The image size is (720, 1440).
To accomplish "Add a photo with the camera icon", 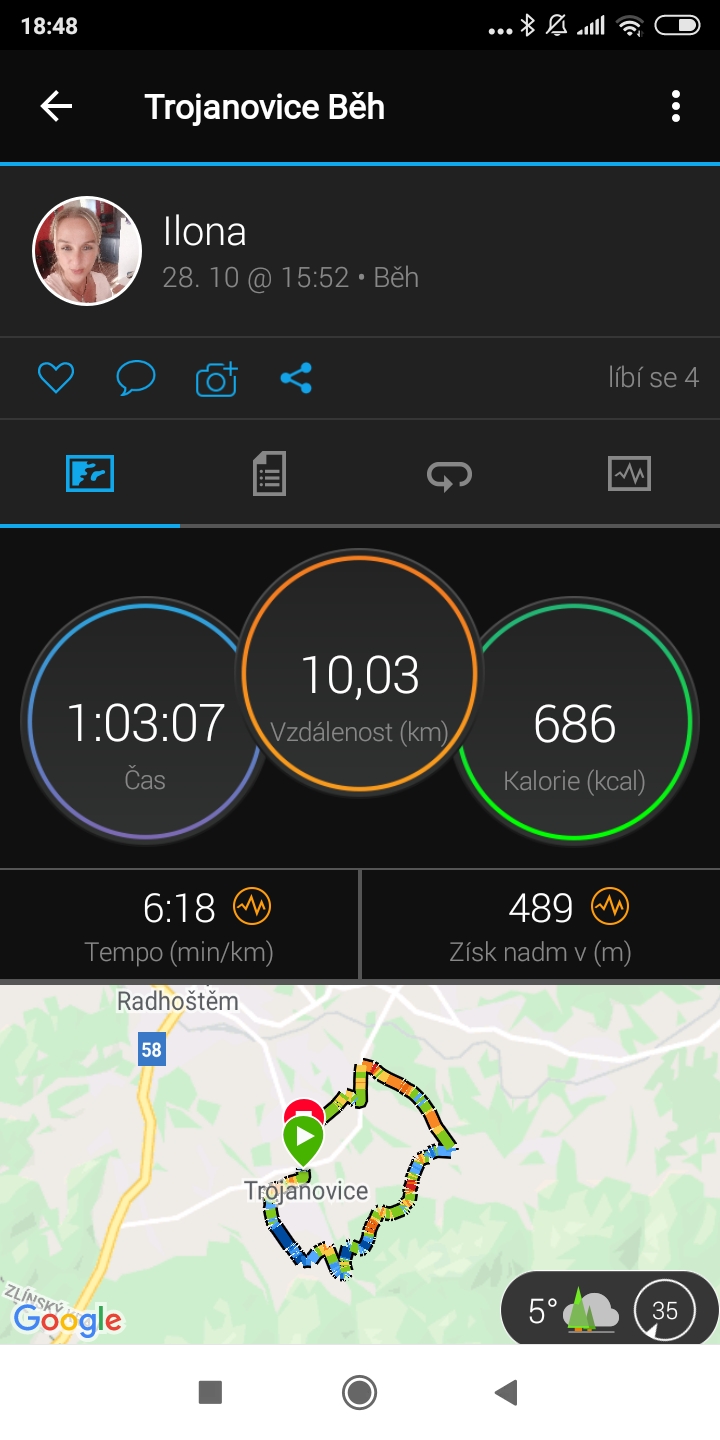I will (217, 378).
